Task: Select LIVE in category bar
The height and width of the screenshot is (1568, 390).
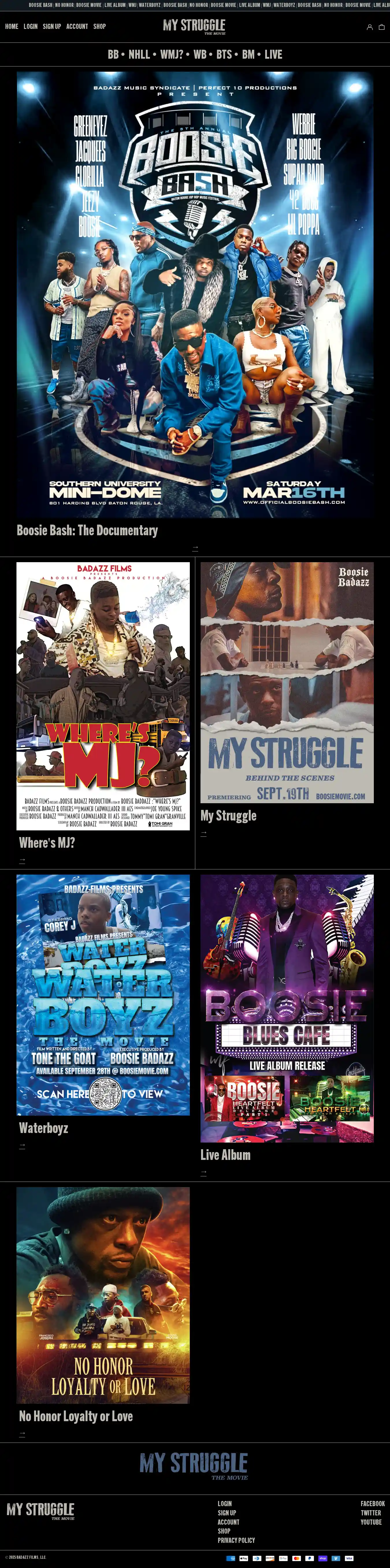Action: [273, 54]
